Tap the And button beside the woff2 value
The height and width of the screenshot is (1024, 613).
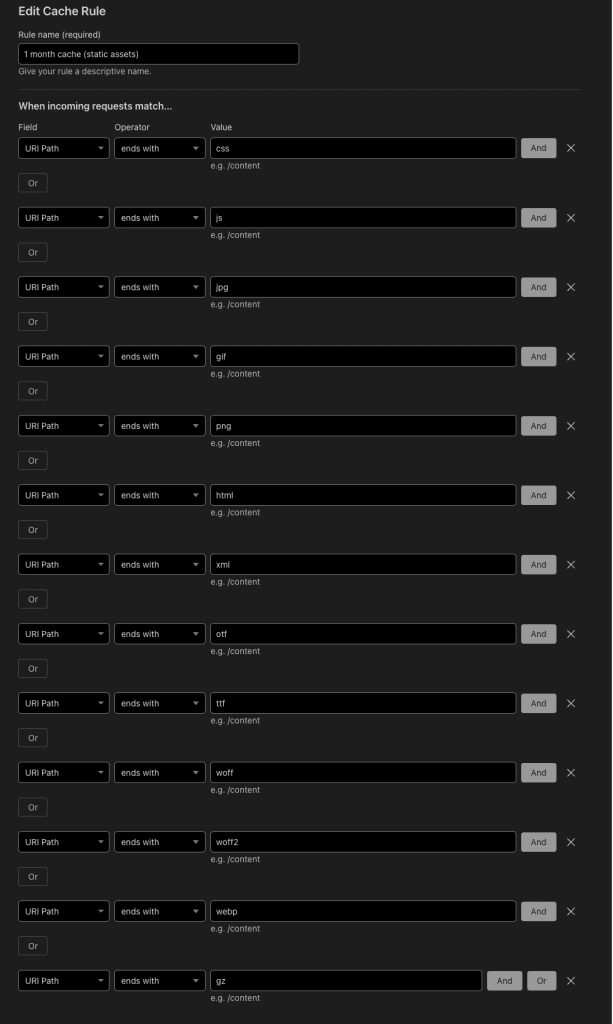[538, 842]
